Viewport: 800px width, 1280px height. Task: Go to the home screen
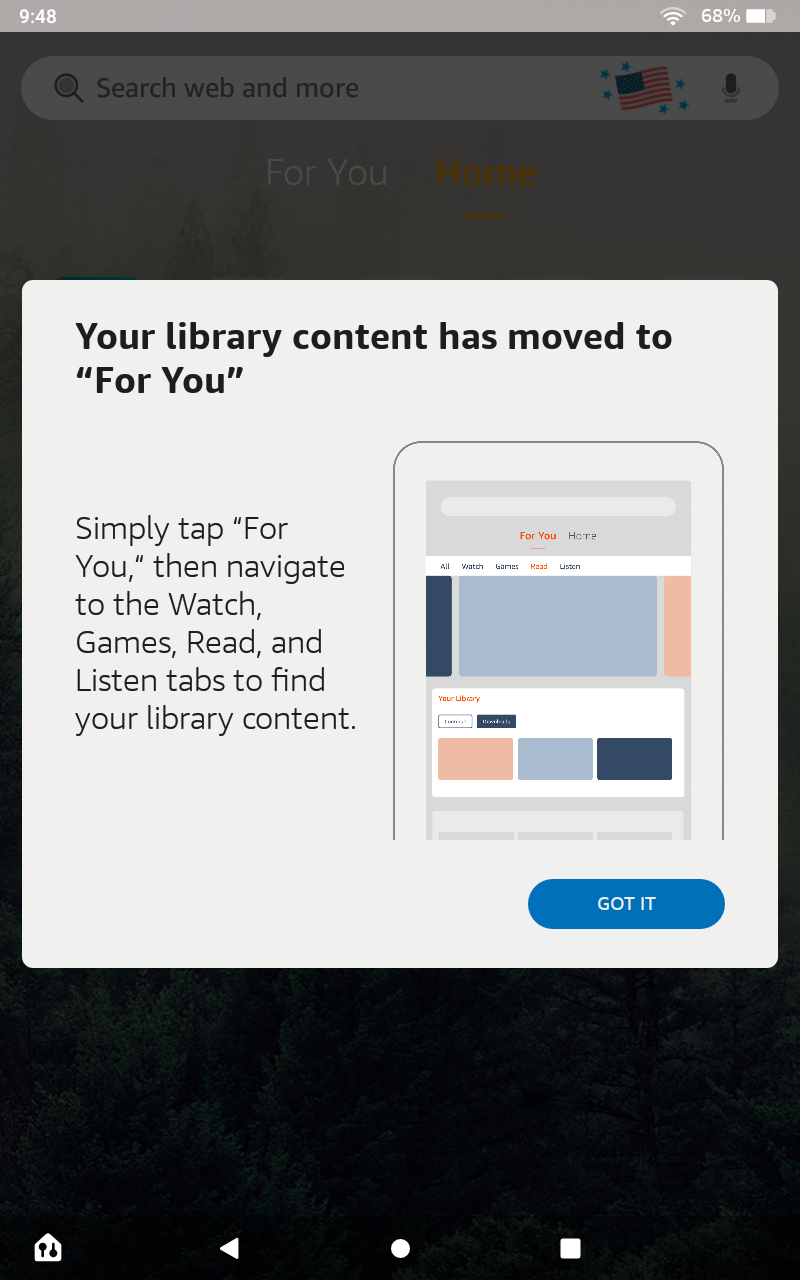coord(400,1247)
